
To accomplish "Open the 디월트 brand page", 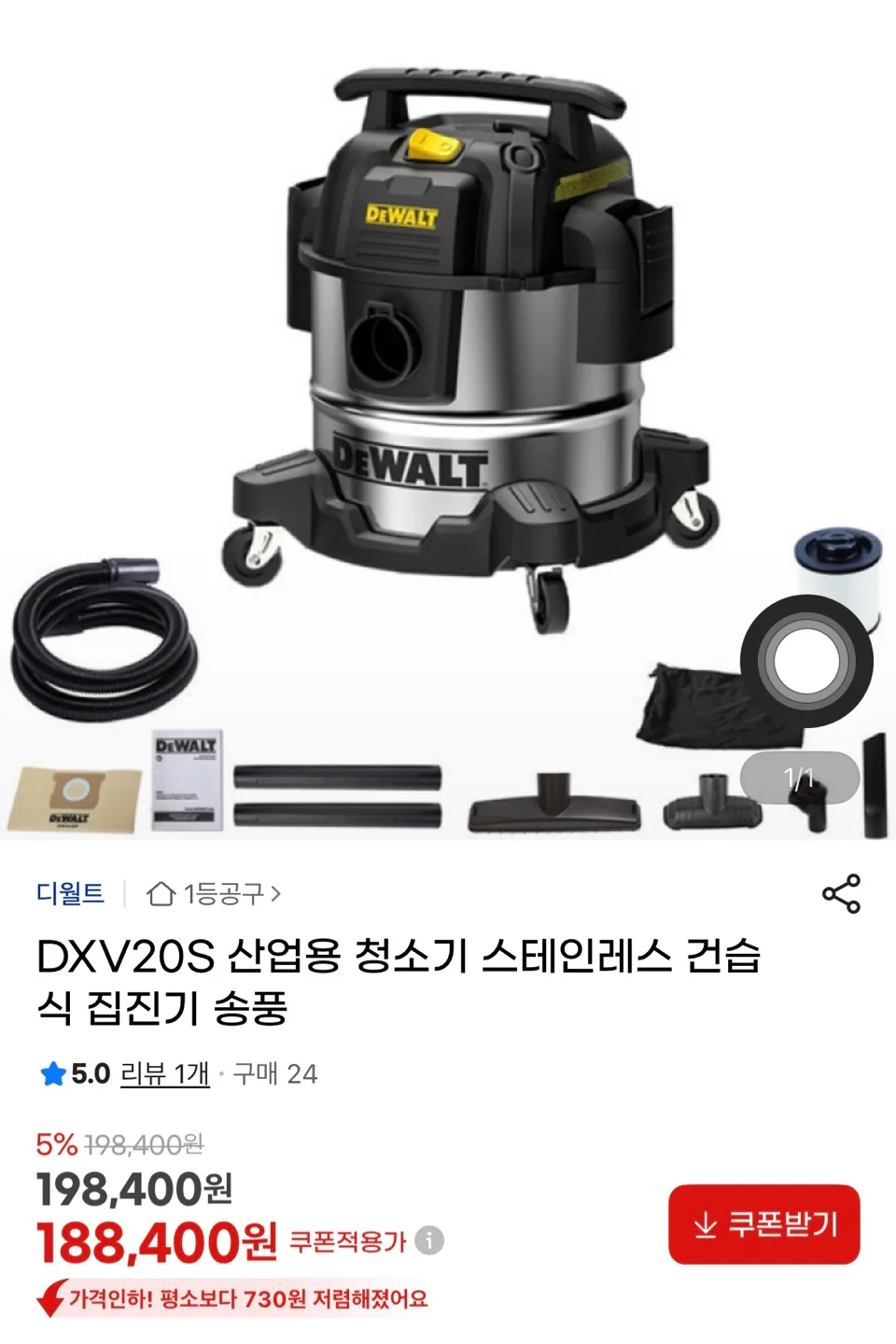I will click(70, 894).
